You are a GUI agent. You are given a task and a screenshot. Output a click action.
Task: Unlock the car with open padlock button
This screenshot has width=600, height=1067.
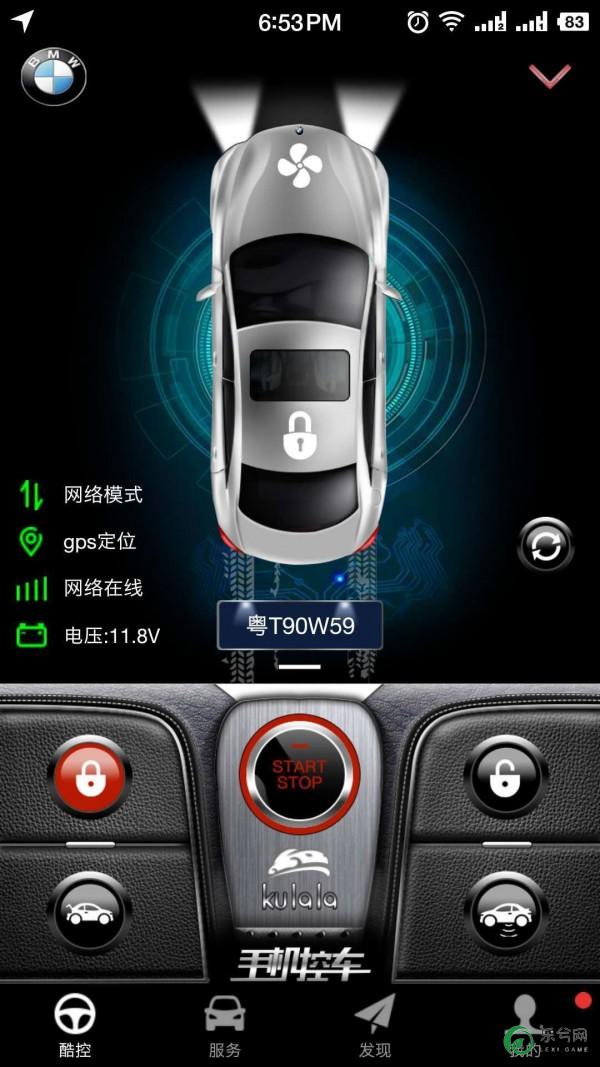pos(506,778)
